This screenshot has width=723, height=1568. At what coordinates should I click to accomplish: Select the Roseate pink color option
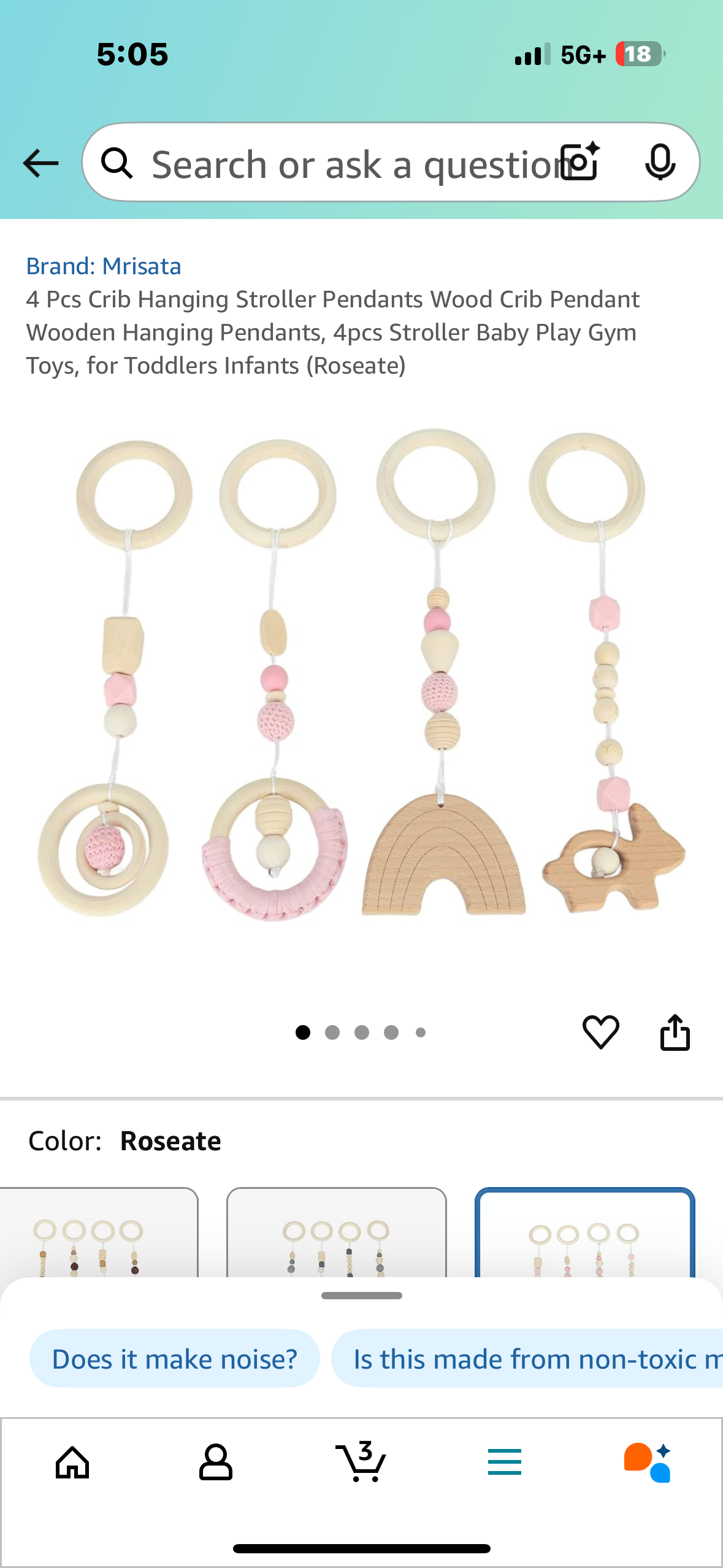point(584,1233)
